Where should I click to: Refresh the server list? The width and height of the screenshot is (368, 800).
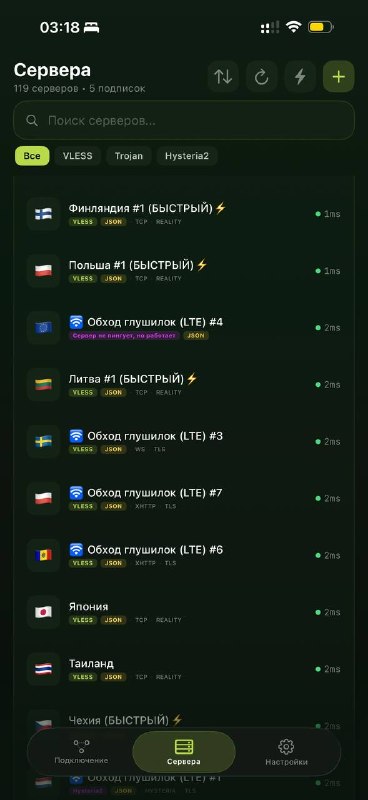261,77
